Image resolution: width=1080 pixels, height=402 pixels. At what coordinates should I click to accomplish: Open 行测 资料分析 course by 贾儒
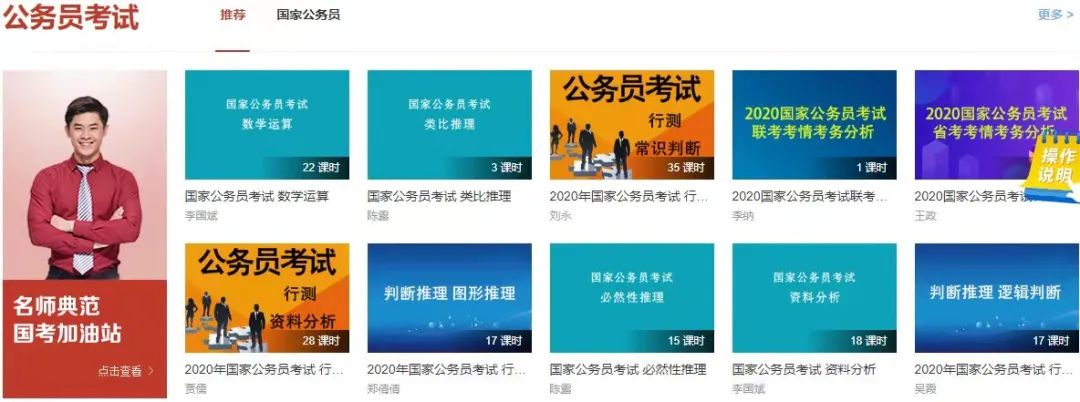coord(267,298)
